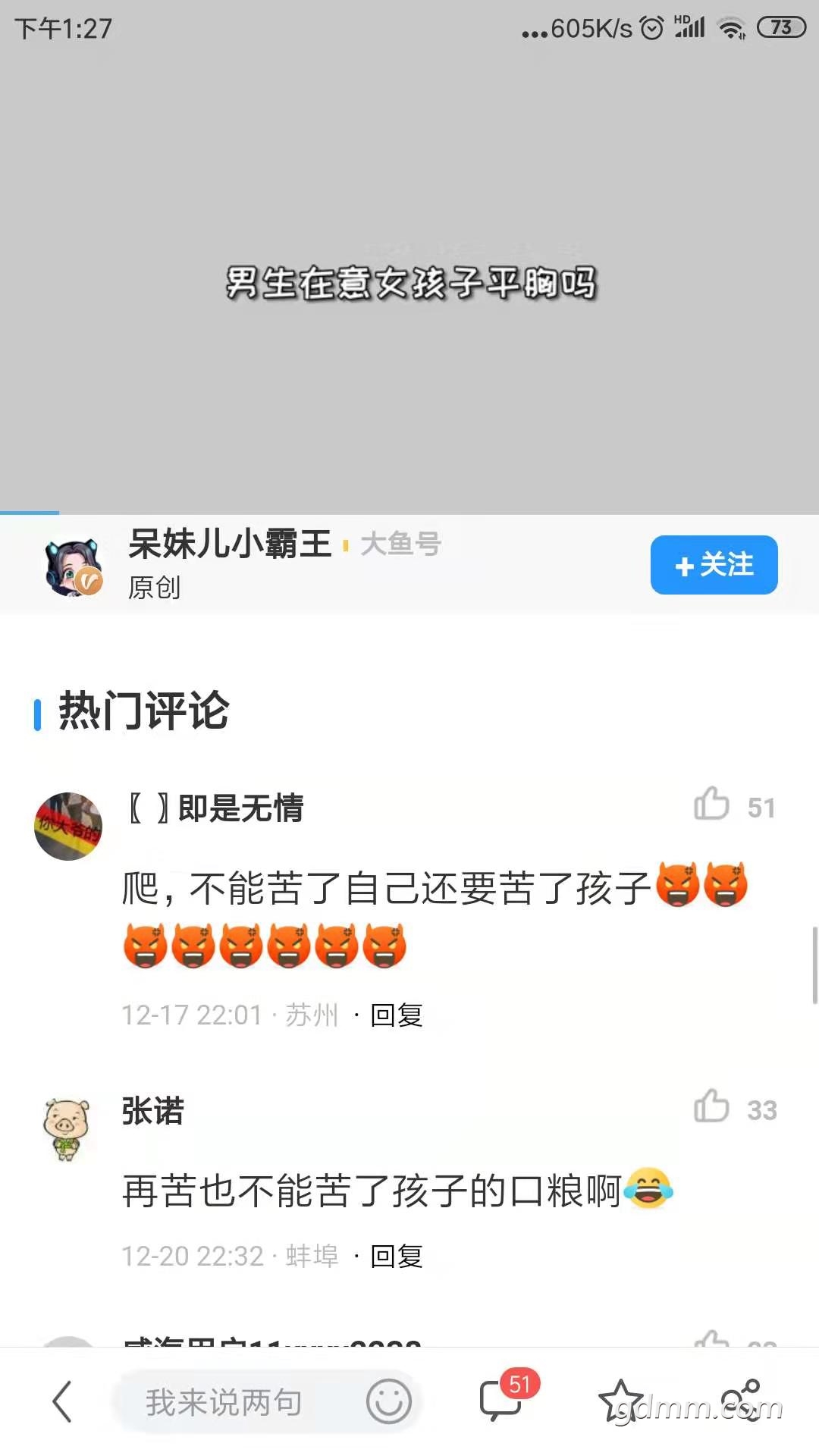Share this video
This screenshot has height=1456, width=819.
(x=740, y=1401)
